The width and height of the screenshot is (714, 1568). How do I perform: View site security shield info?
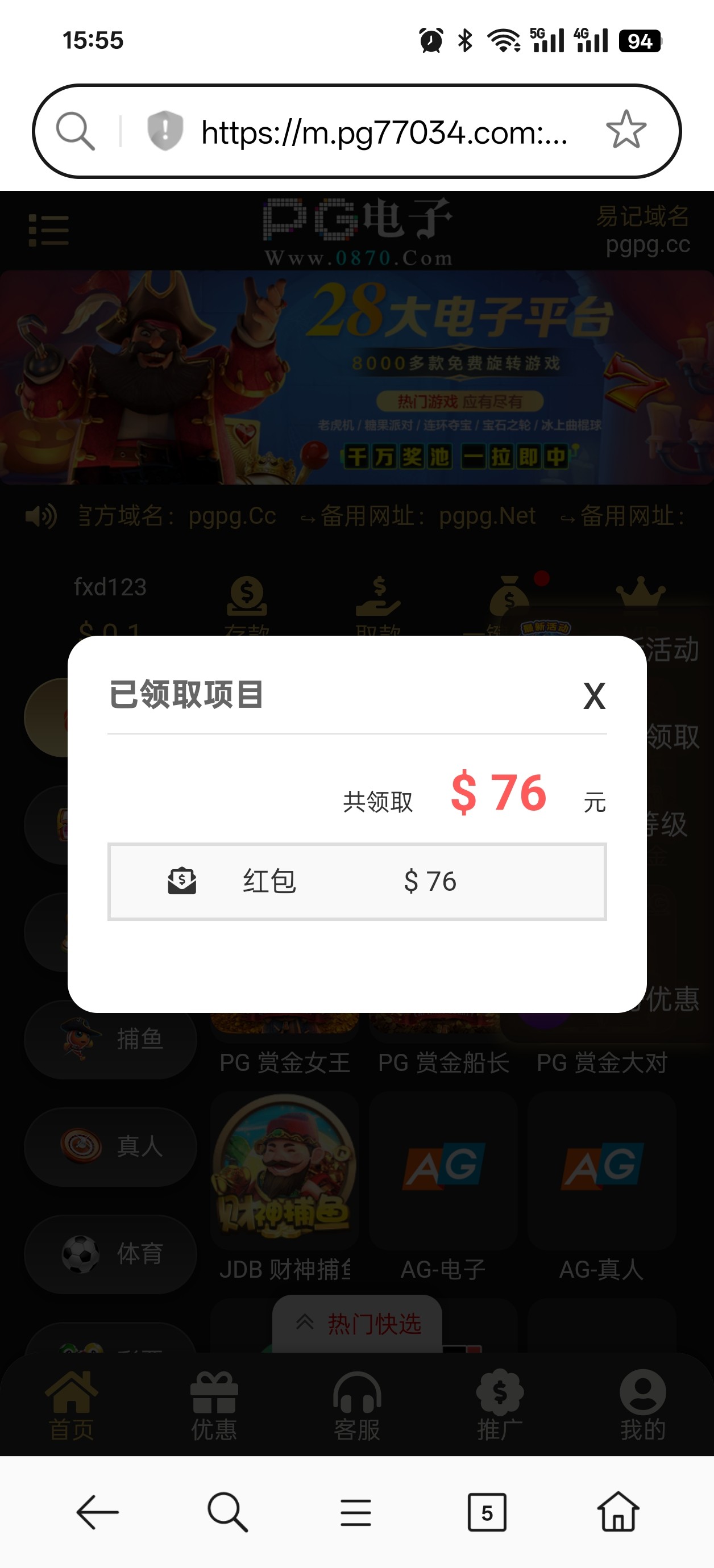[x=165, y=130]
